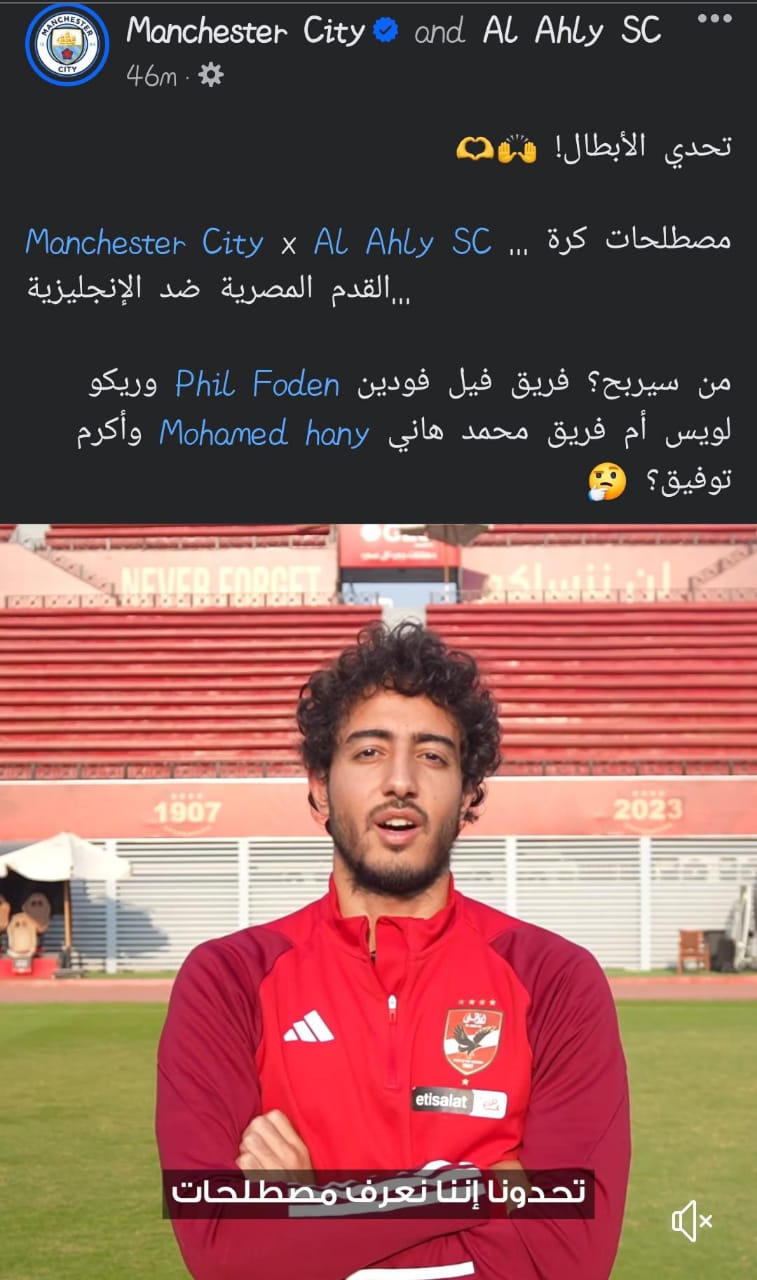Tap the Mohamed hany tagged name
Screen dimensions: 757x1280
(264, 433)
